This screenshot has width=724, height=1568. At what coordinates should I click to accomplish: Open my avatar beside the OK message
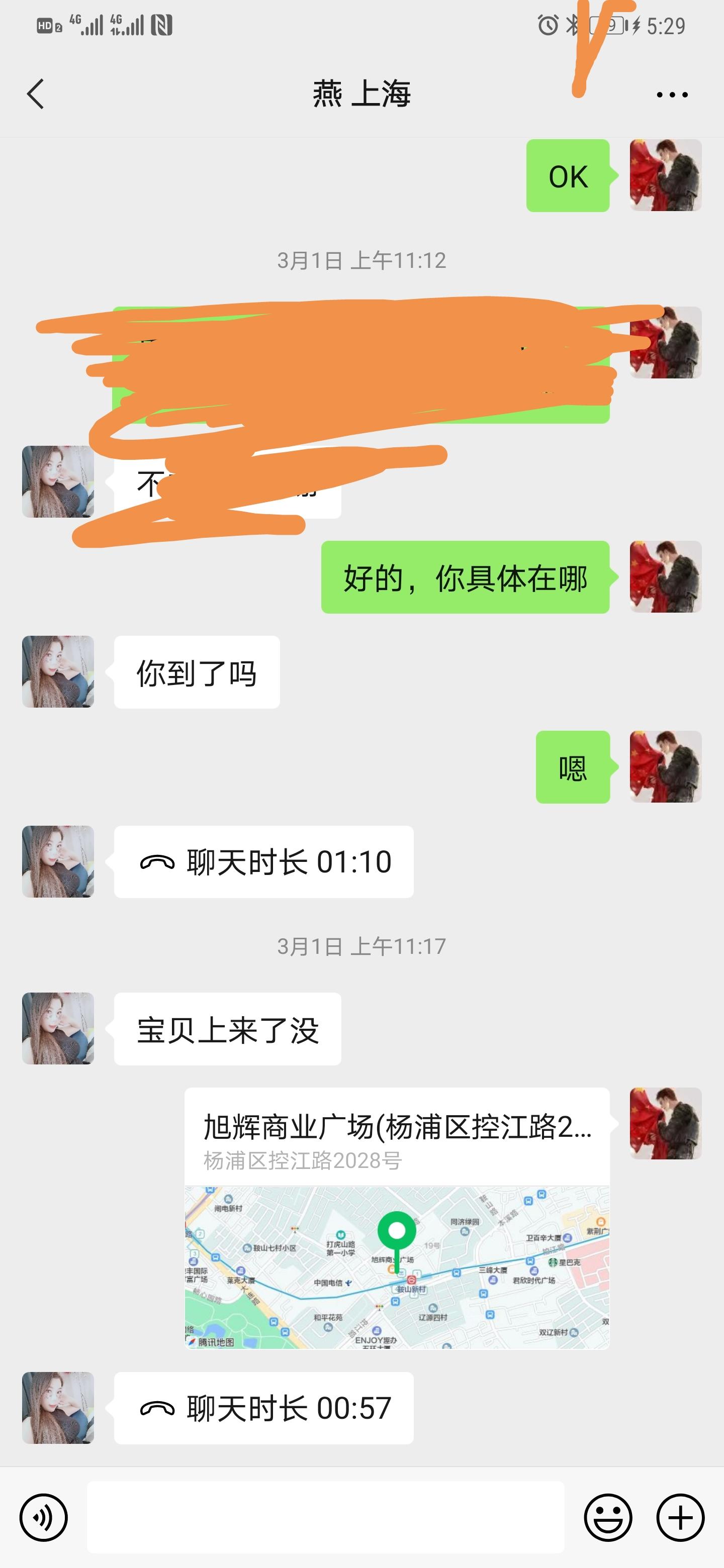pyautogui.click(x=665, y=175)
